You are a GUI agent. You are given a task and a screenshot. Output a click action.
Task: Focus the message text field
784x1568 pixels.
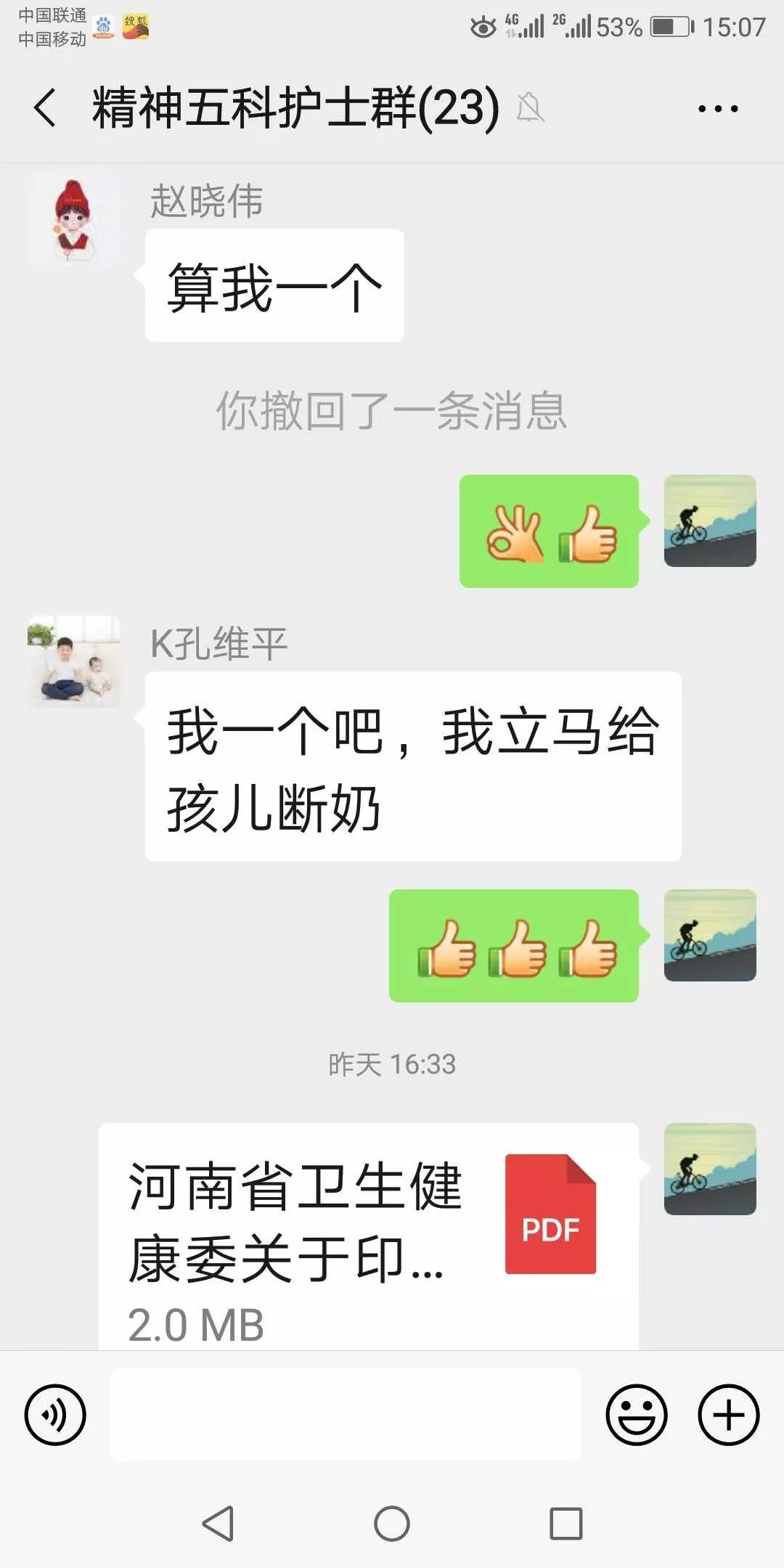346,1415
